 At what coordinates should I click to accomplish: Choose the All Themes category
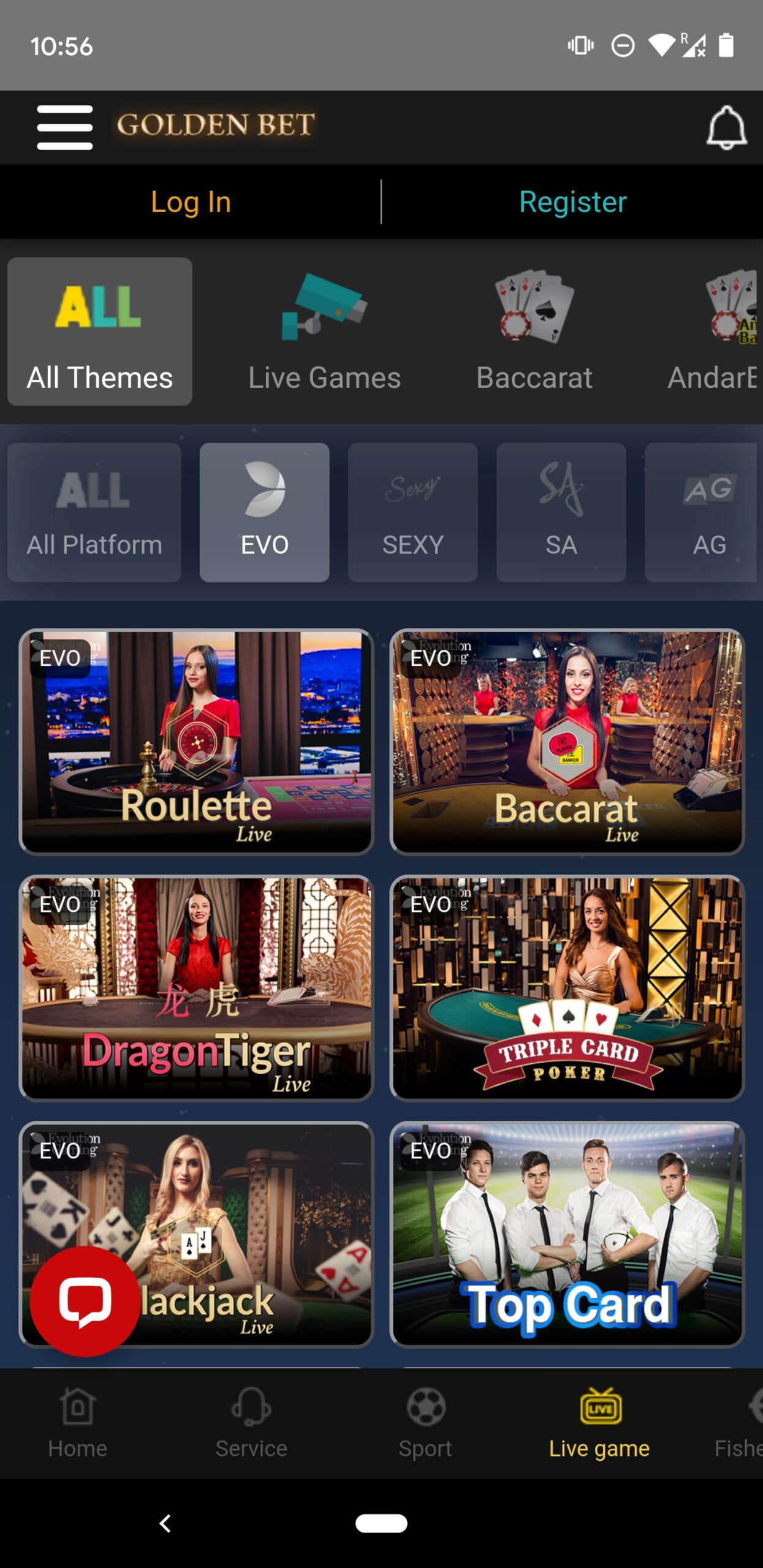pyautogui.click(x=100, y=332)
